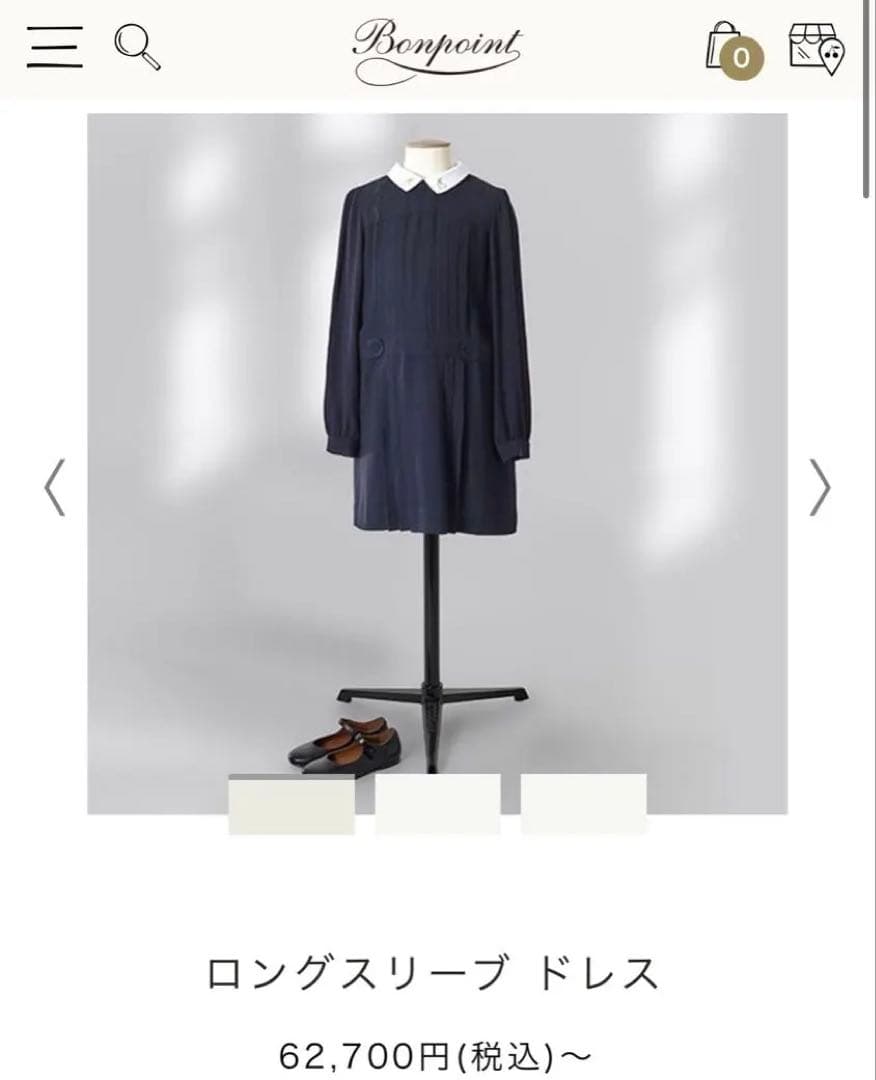Open the magnifying glass search icon
This screenshot has height=1080, width=876.
coord(136,47)
